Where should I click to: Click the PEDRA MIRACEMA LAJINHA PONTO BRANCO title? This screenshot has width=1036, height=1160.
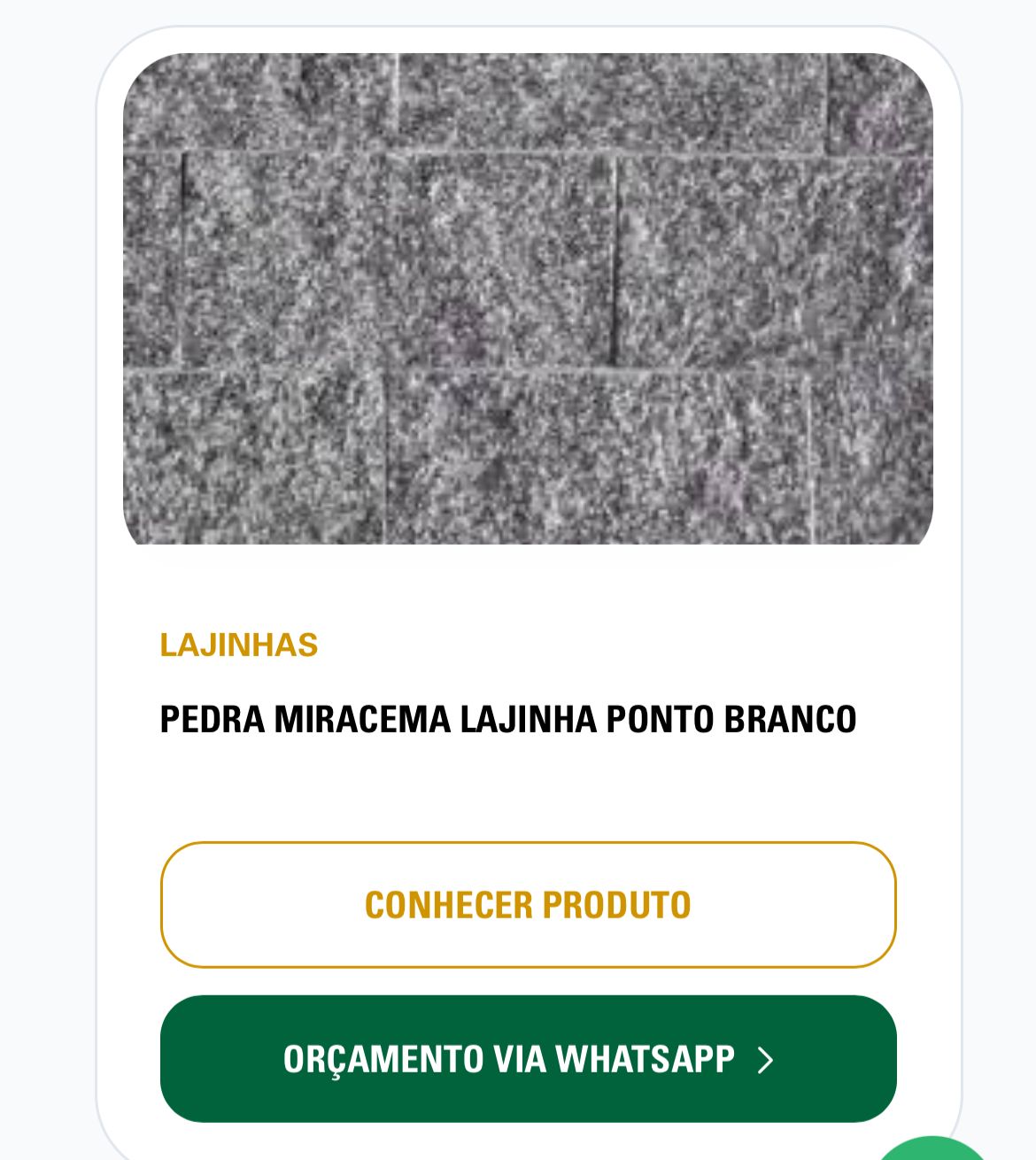tap(508, 719)
